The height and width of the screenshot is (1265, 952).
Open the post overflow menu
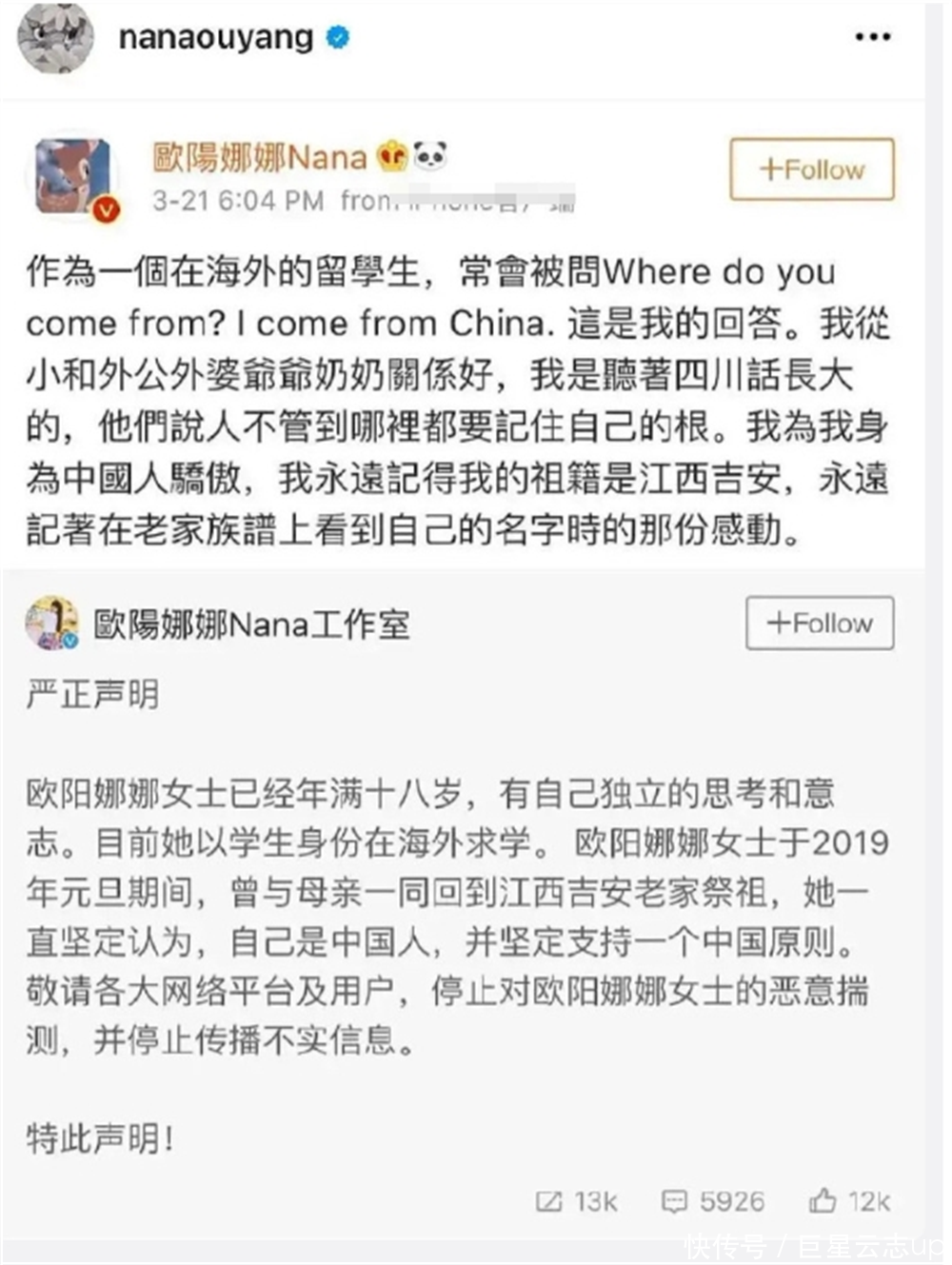tap(872, 38)
